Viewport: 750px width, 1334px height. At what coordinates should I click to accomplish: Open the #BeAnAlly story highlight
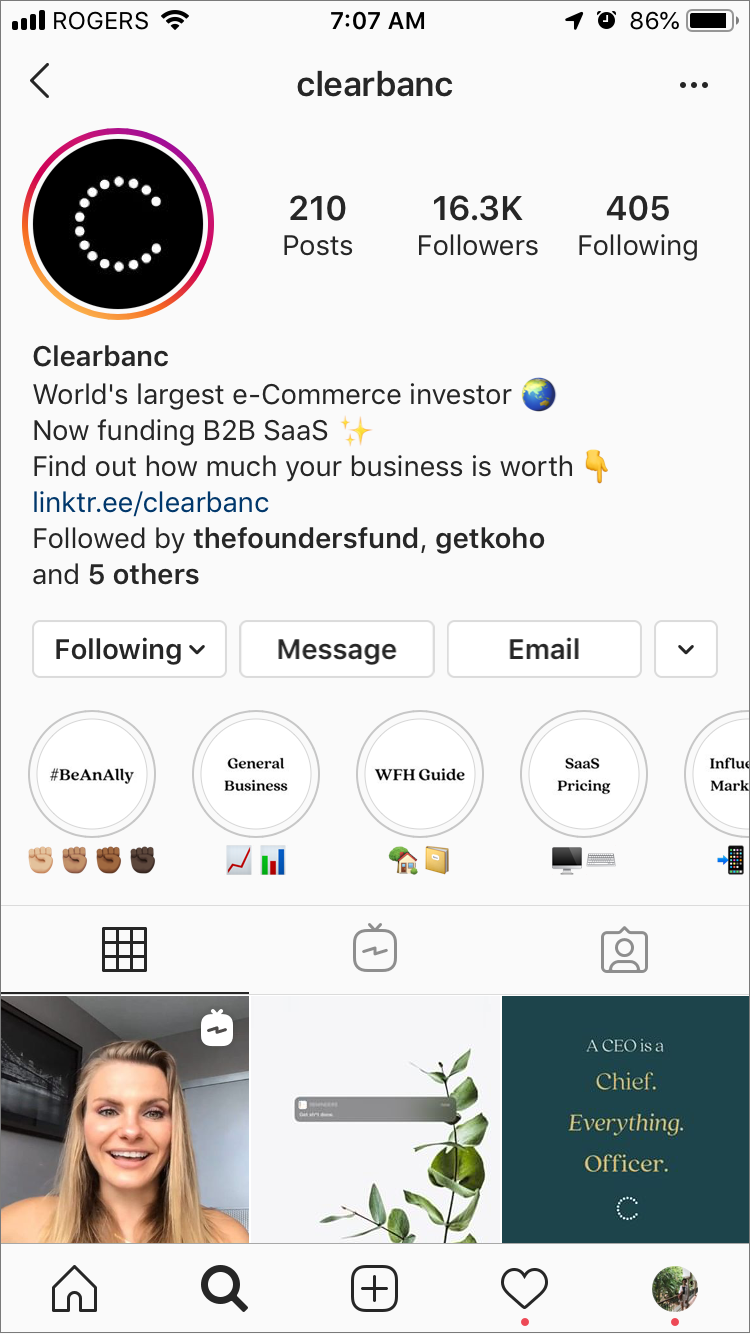pyautogui.click(x=91, y=774)
